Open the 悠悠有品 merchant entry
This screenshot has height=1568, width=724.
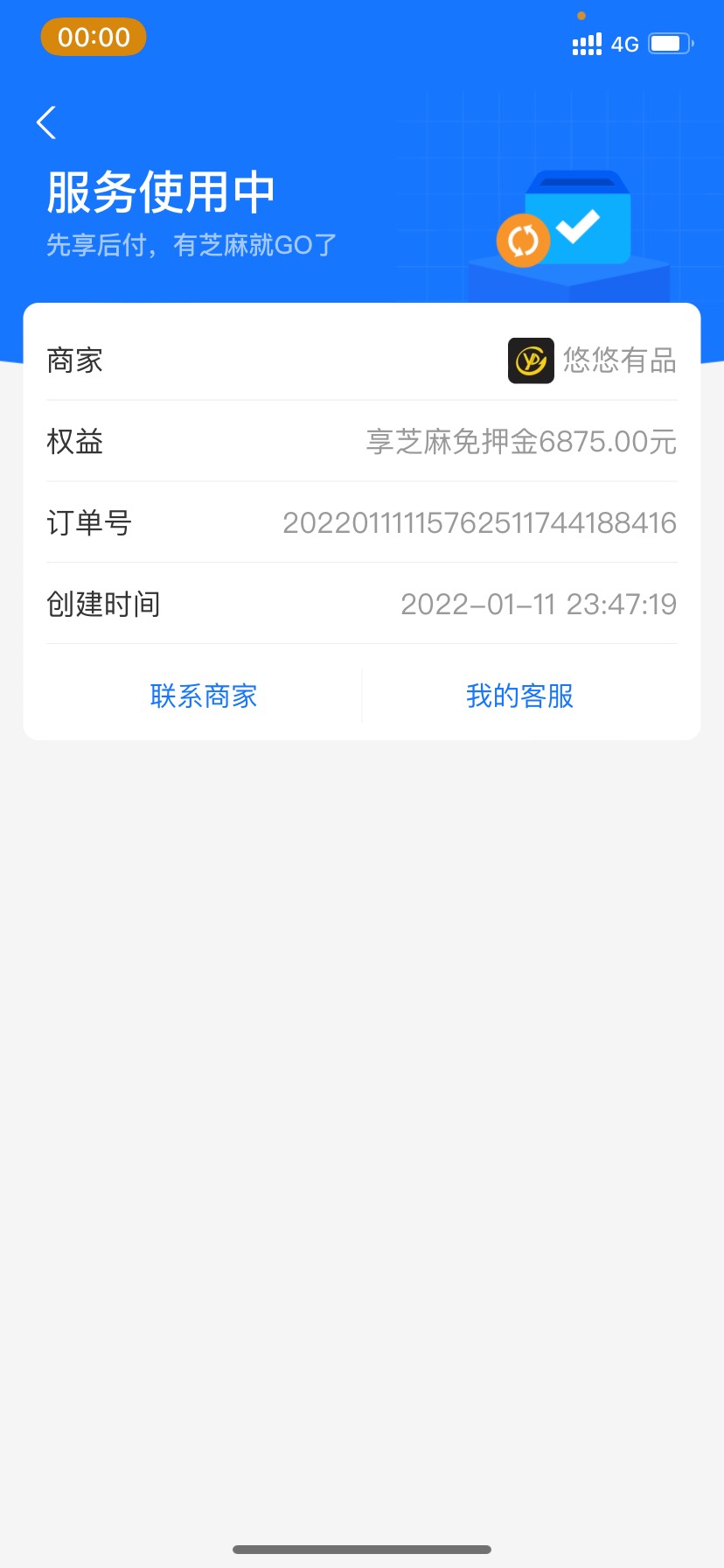(592, 360)
